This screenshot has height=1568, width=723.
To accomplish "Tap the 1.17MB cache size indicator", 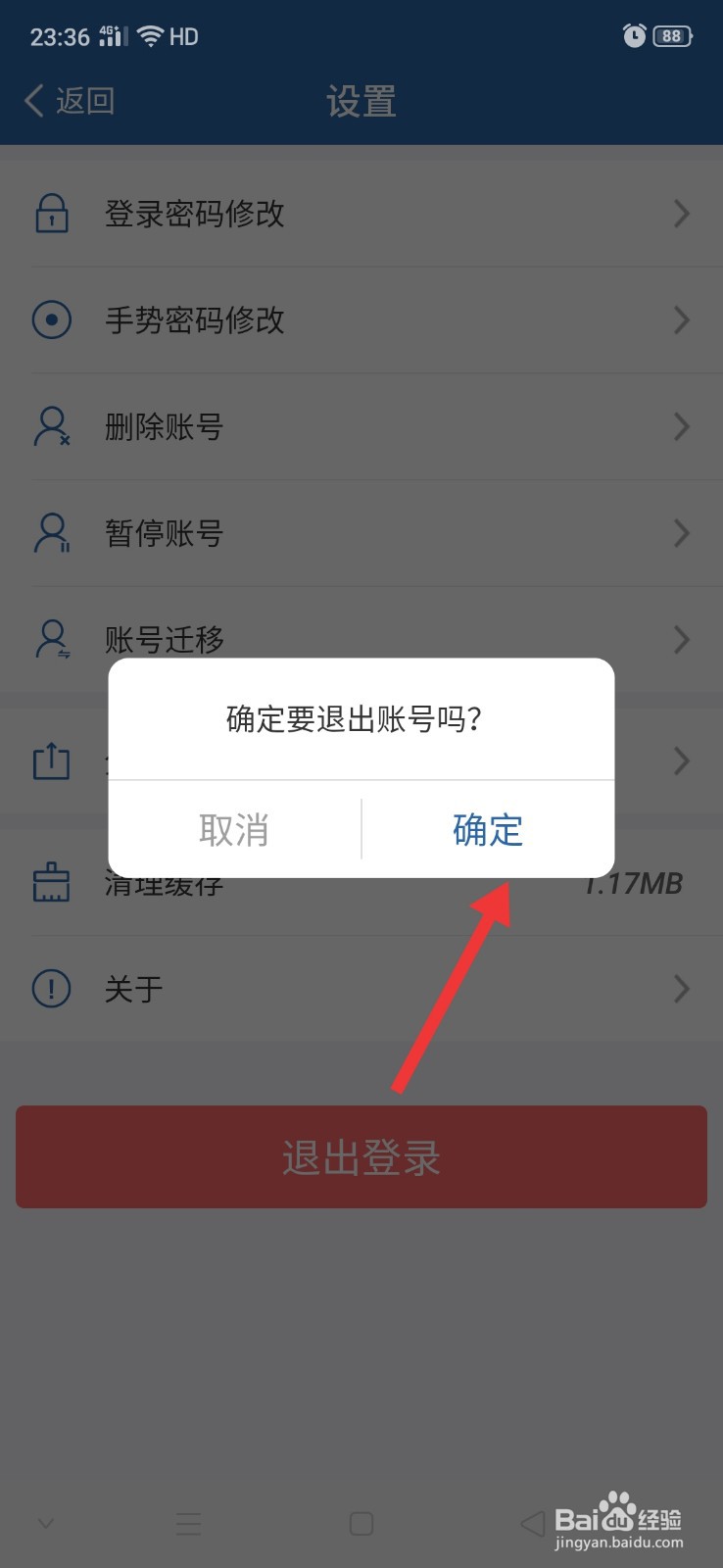I will coord(634,882).
